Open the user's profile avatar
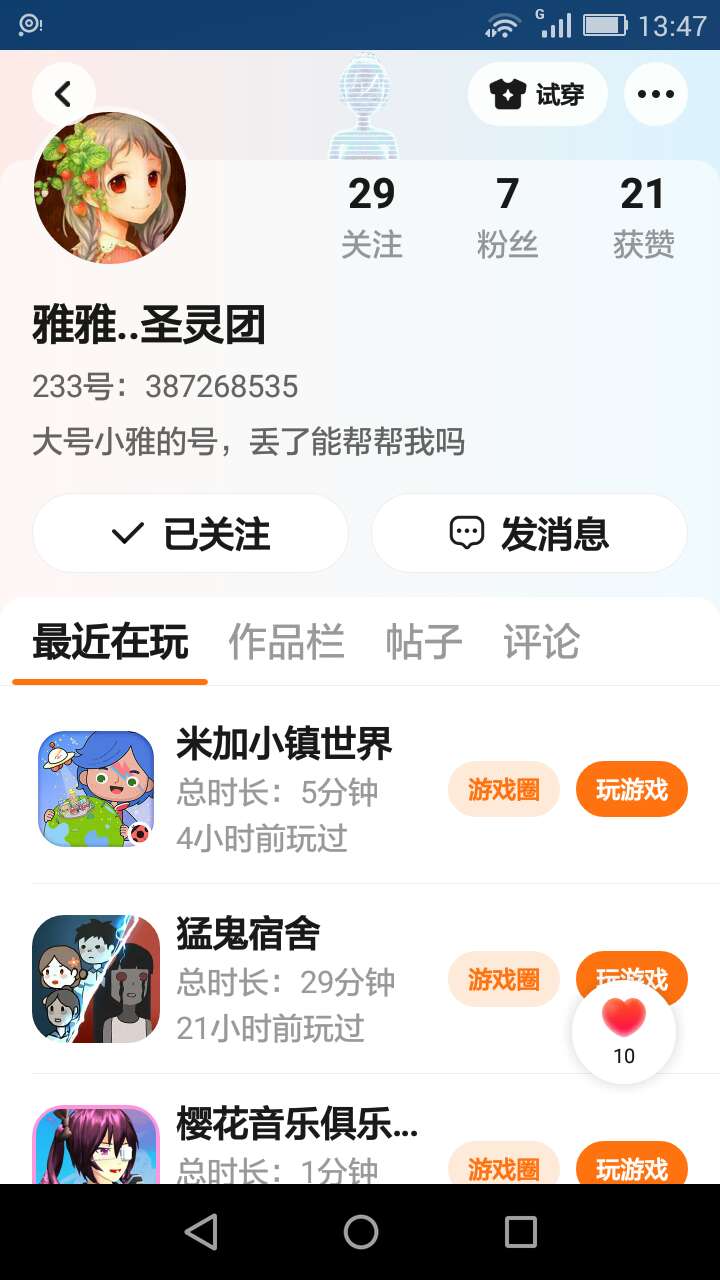Viewport: 720px width, 1280px height. tap(110, 188)
